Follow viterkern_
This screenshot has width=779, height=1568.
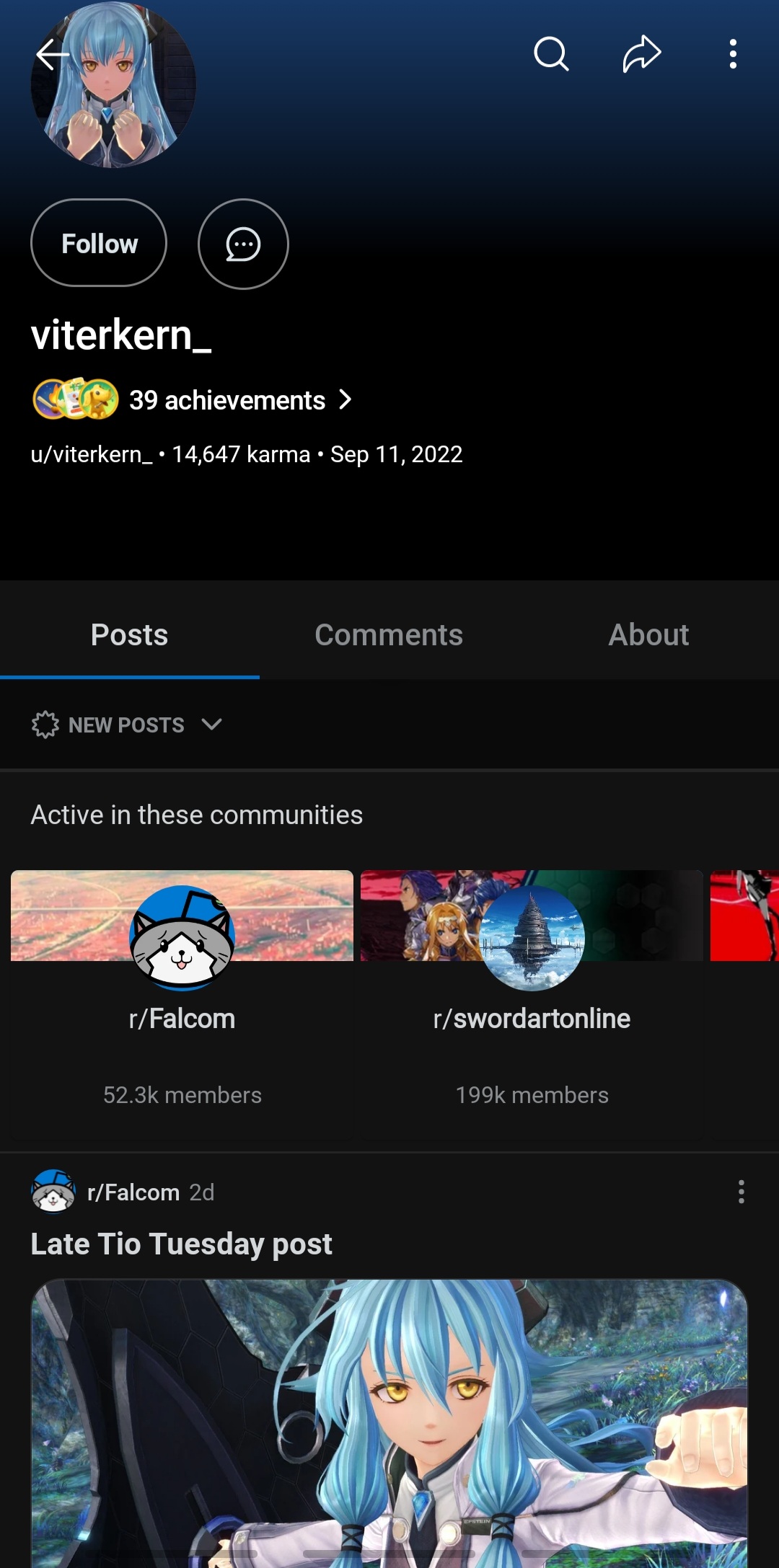tap(99, 243)
